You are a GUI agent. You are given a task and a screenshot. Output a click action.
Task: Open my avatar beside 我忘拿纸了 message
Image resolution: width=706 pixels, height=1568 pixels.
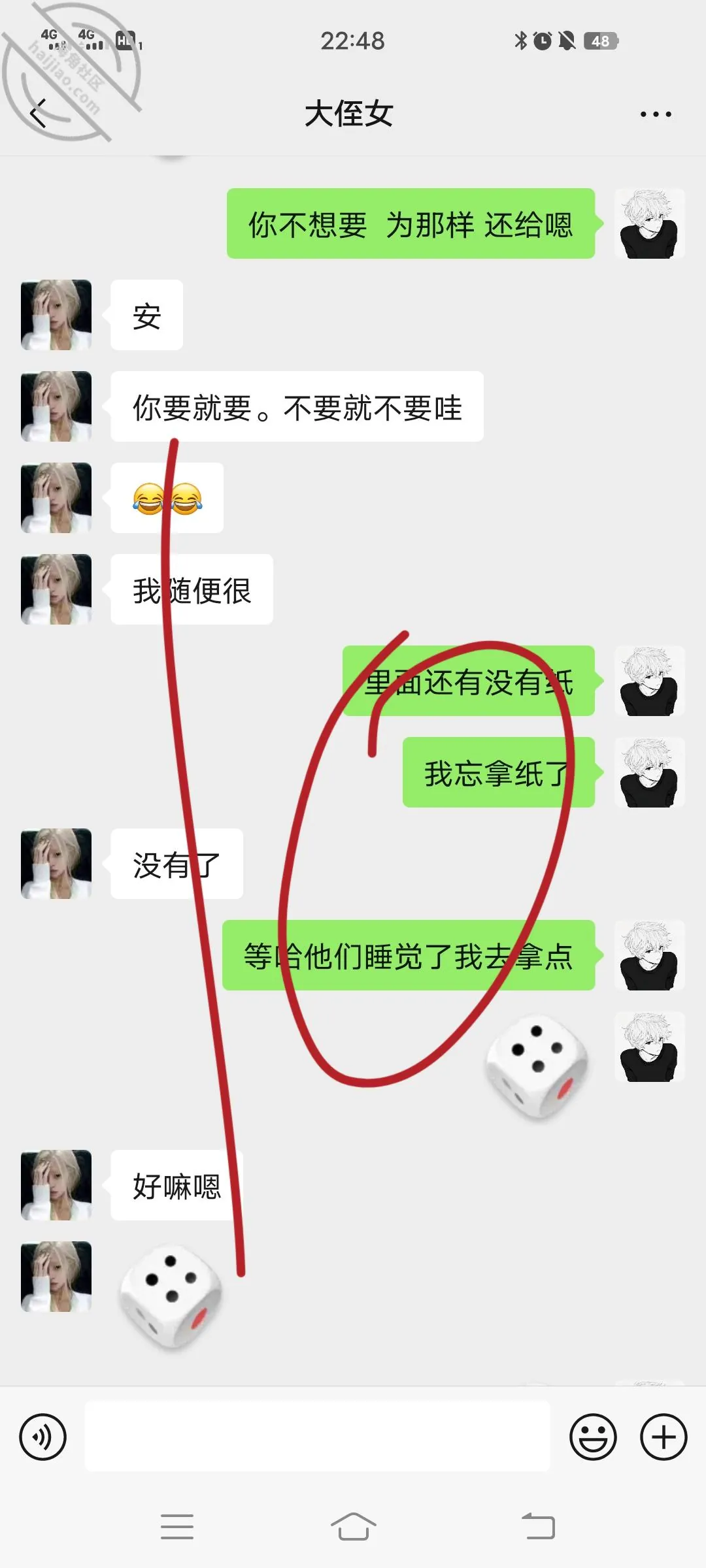tap(650, 772)
